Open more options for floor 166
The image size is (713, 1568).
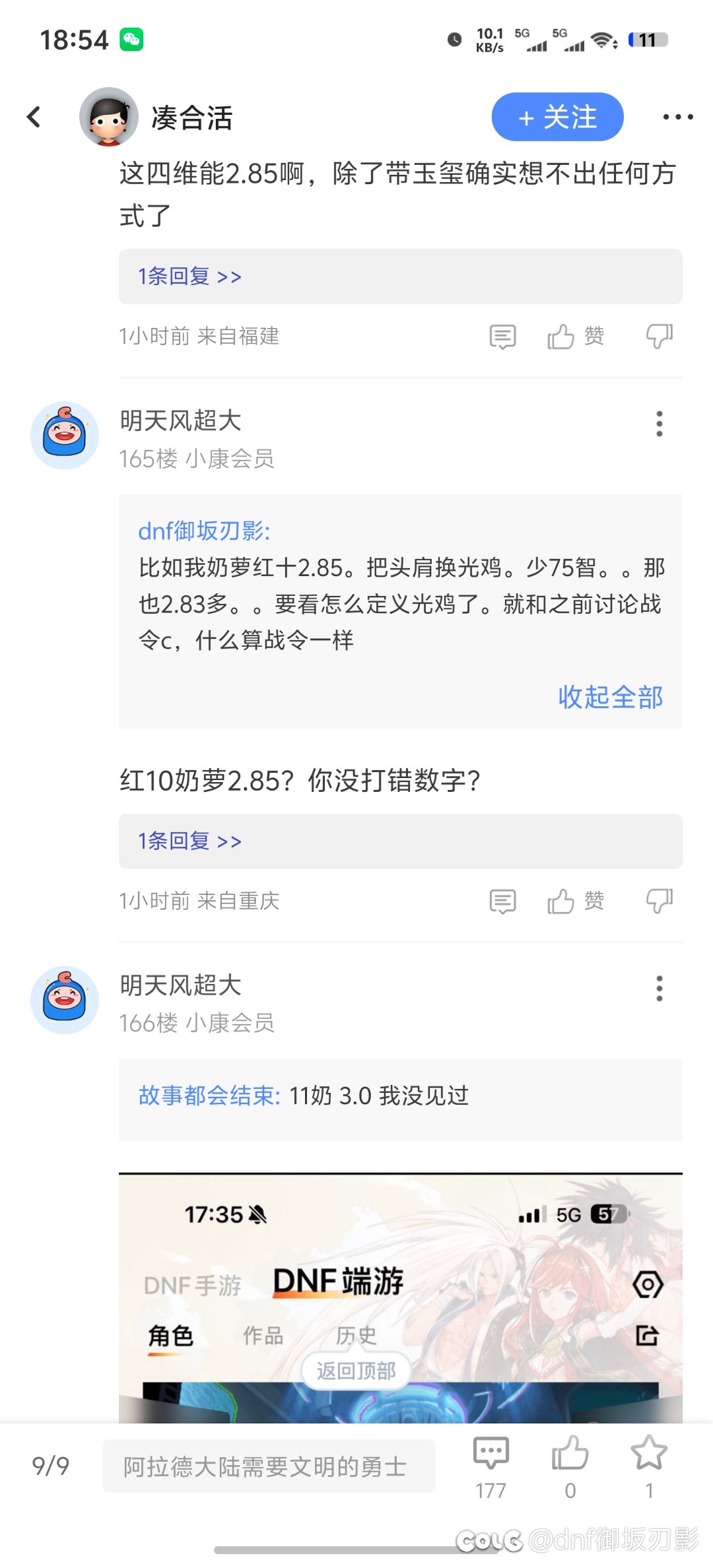tap(659, 989)
